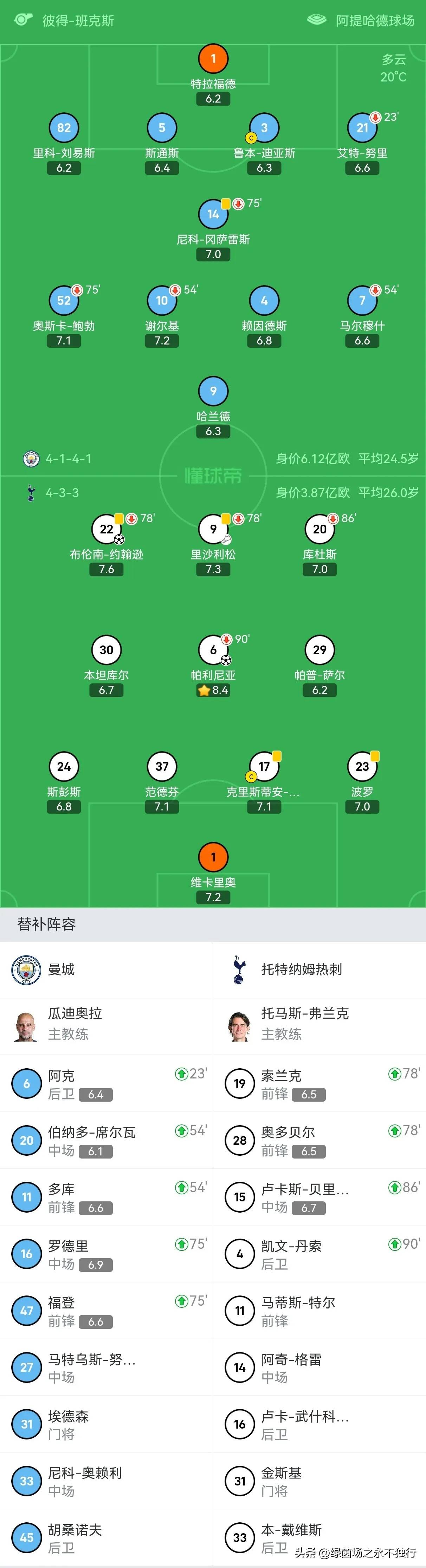Open Brennan Johnson's player card
This screenshot has width=426, height=1568.
coord(106,529)
